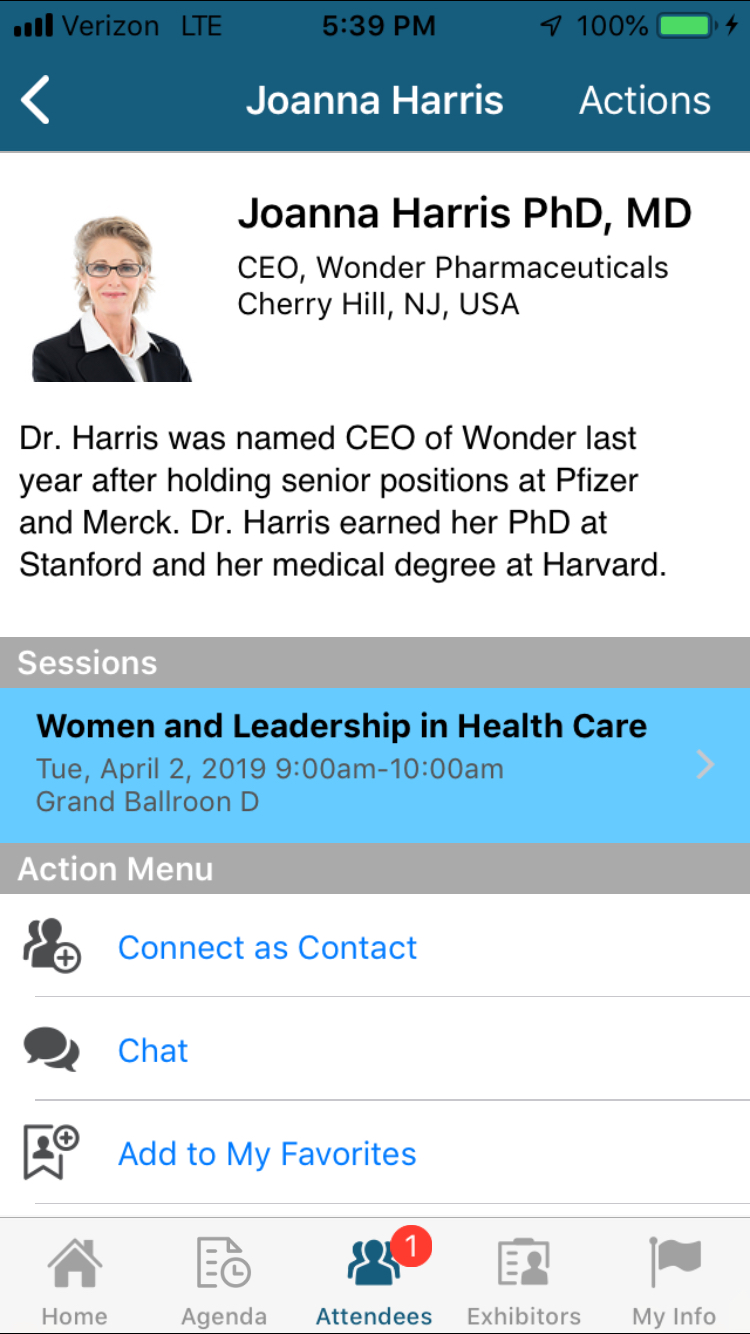Switch to the Home tab
Image resolution: width=750 pixels, height=1334 pixels.
[75, 1278]
